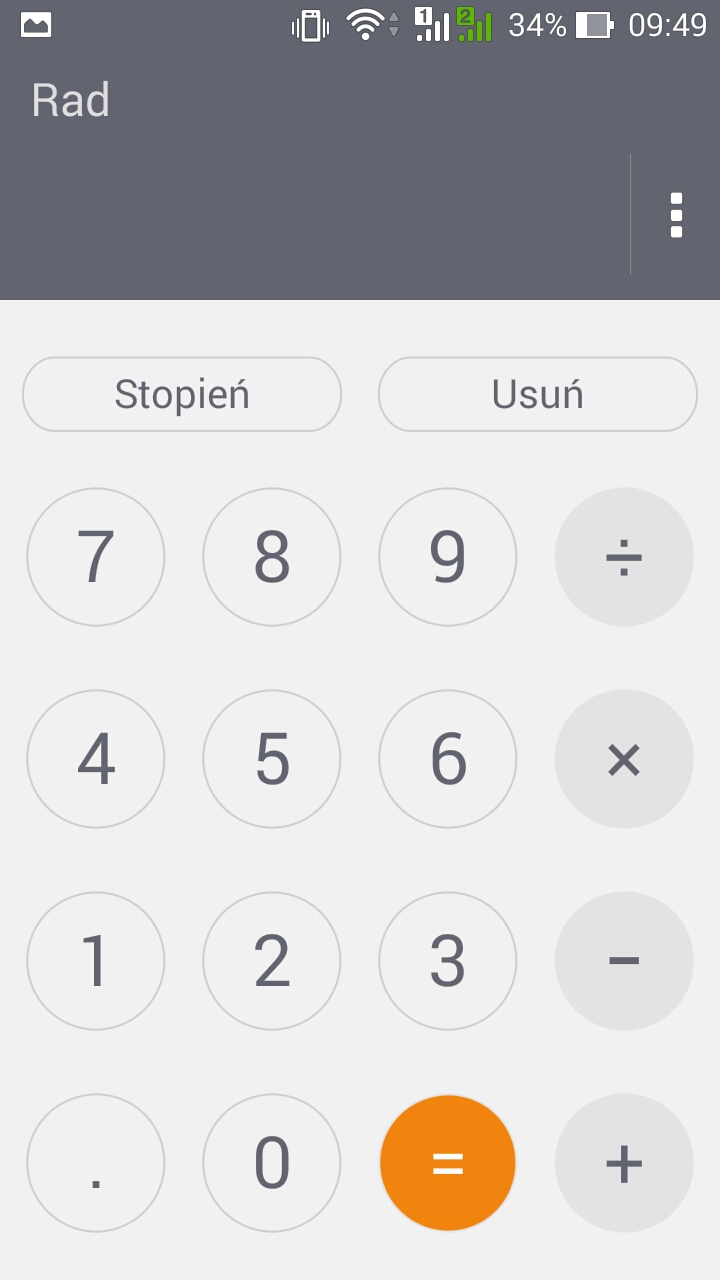720x1280 pixels.
Task: Enter digit 1
Action: pyautogui.click(x=96, y=961)
